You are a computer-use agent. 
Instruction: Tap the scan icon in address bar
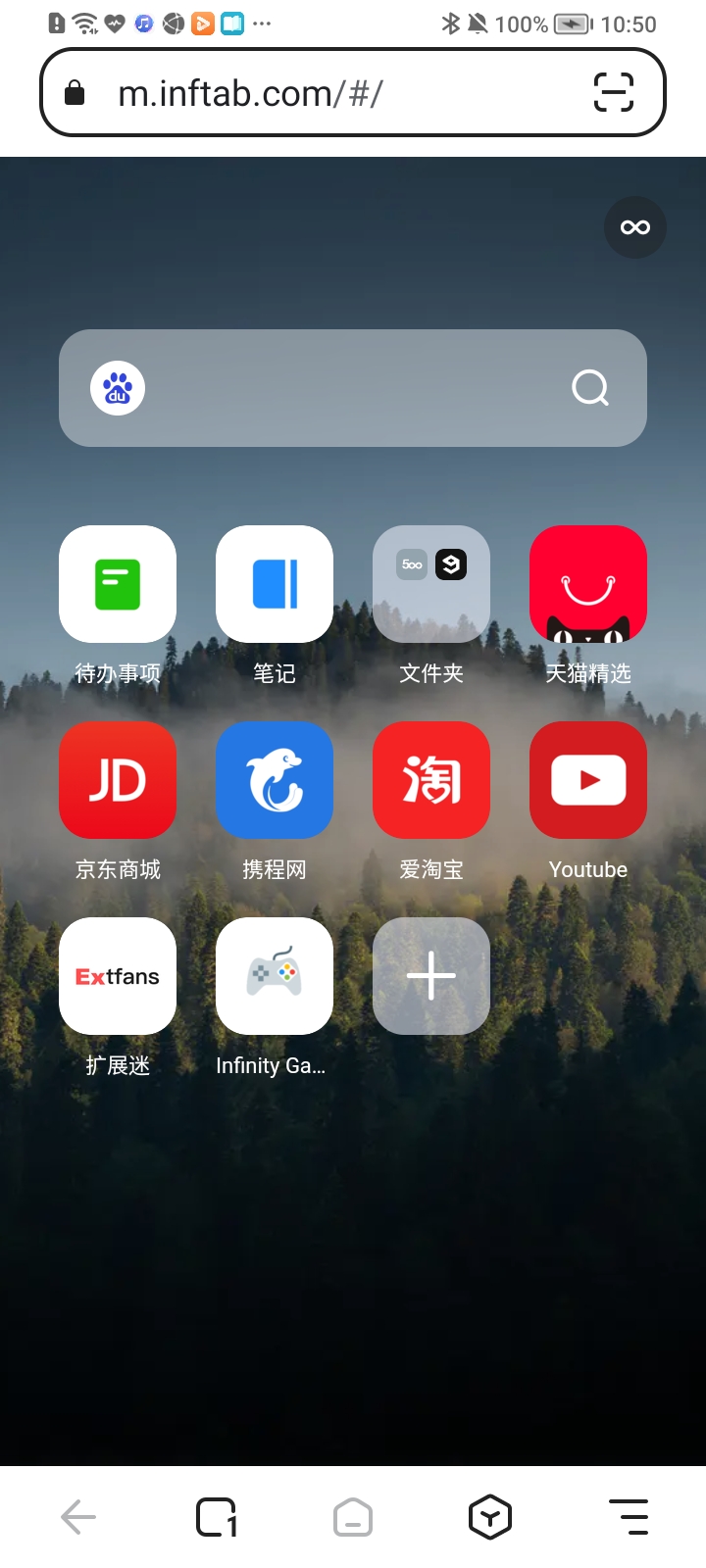pyautogui.click(x=614, y=93)
